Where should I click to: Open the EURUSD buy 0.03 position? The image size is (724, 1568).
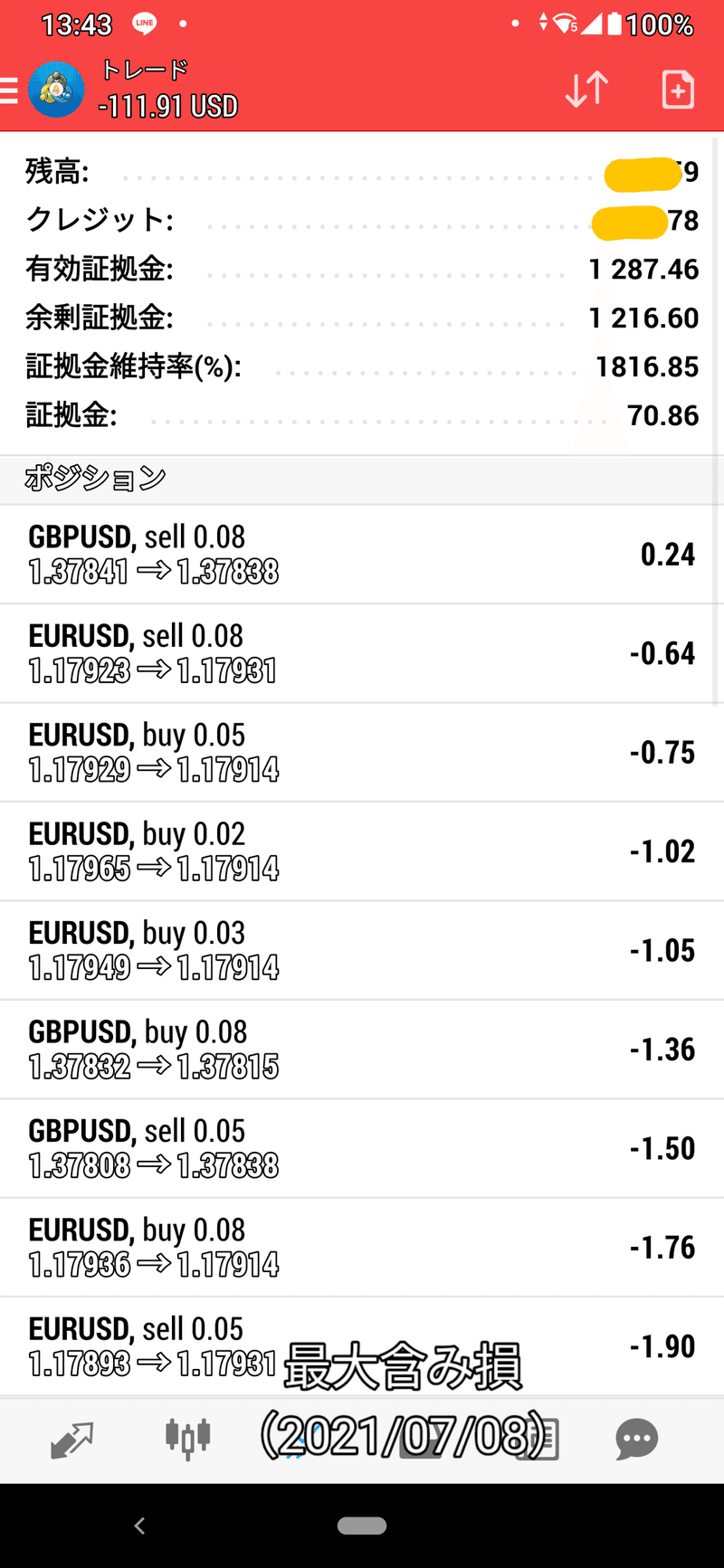(362, 950)
